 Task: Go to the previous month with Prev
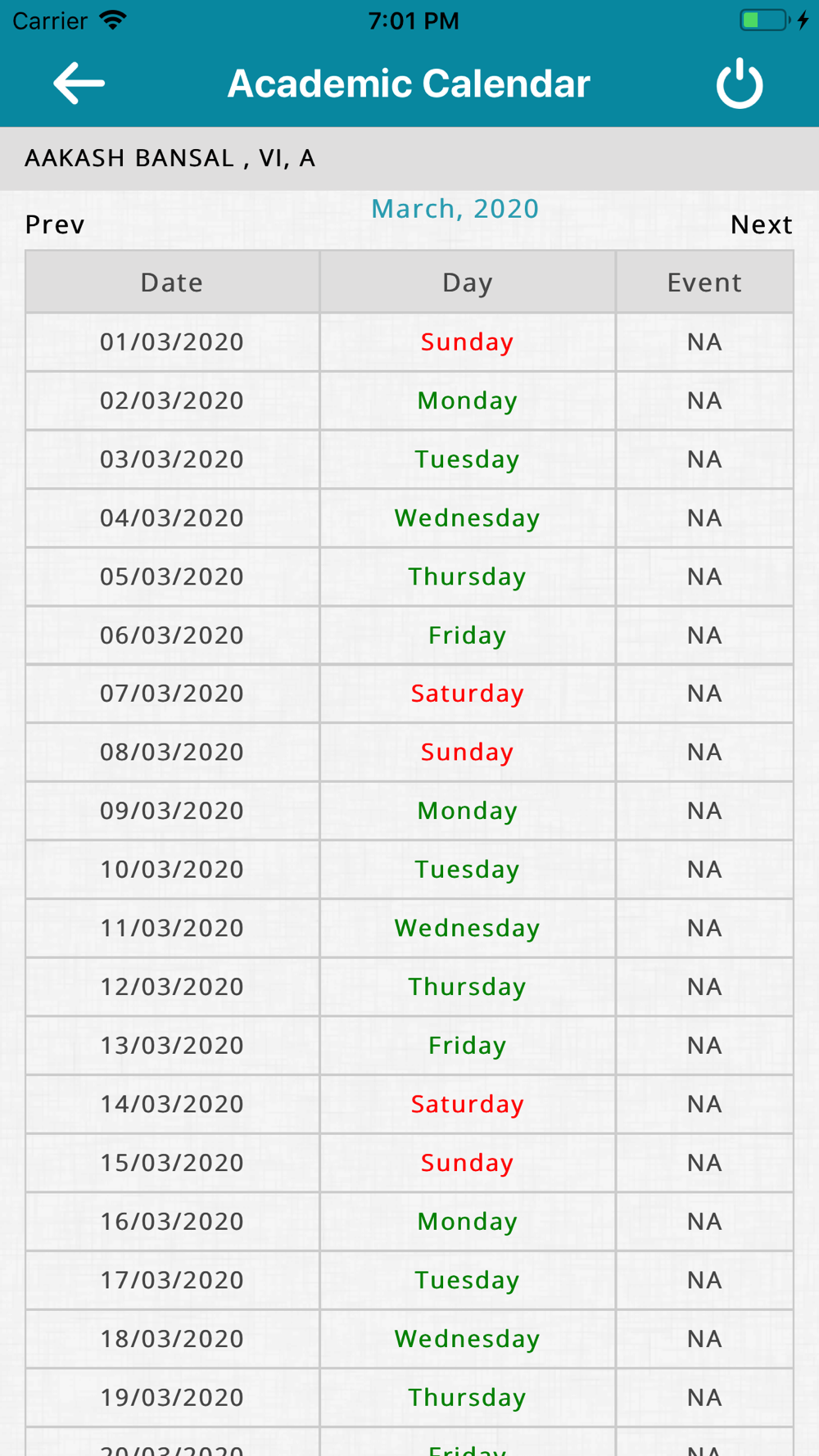[55, 224]
